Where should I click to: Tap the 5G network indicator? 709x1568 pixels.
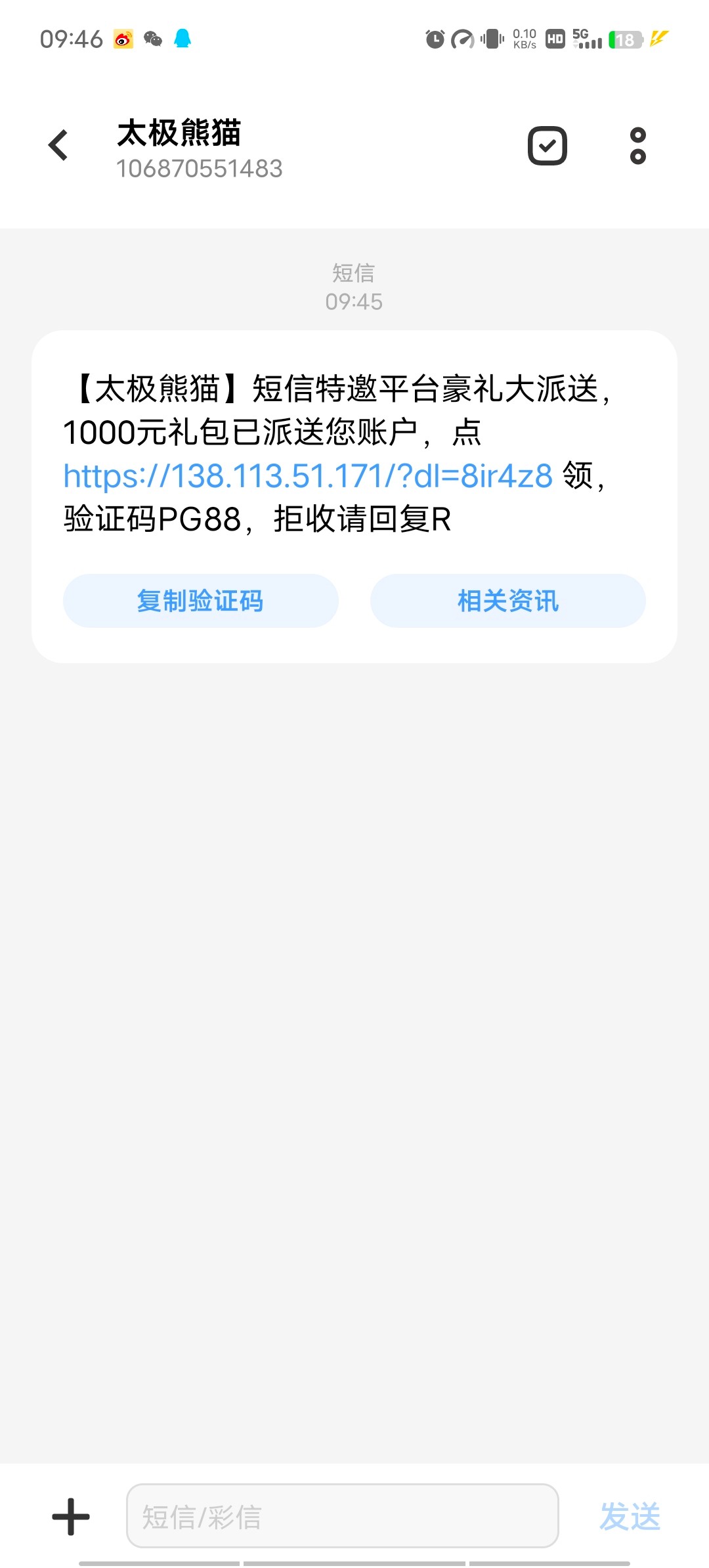coord(586,39)
